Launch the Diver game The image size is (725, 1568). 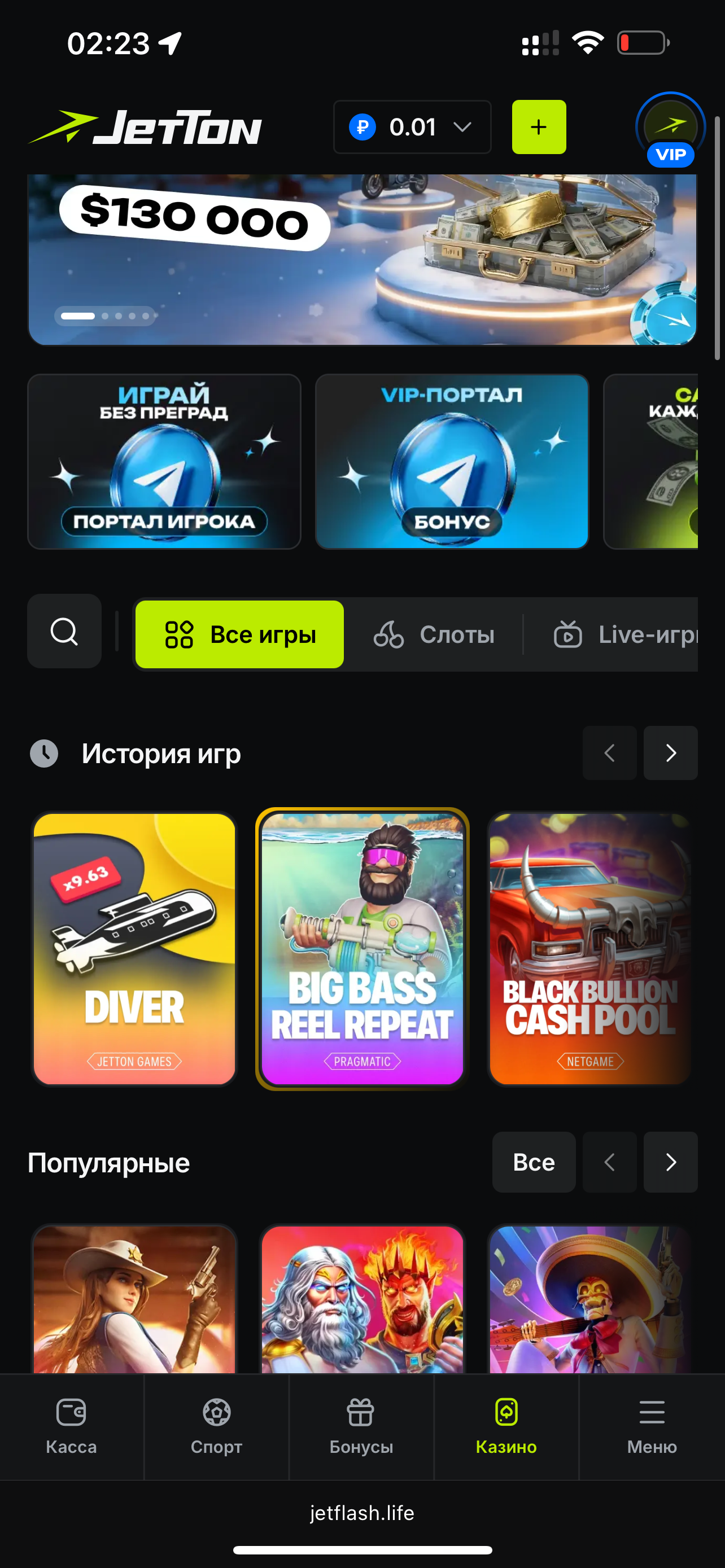coord(134,948)
